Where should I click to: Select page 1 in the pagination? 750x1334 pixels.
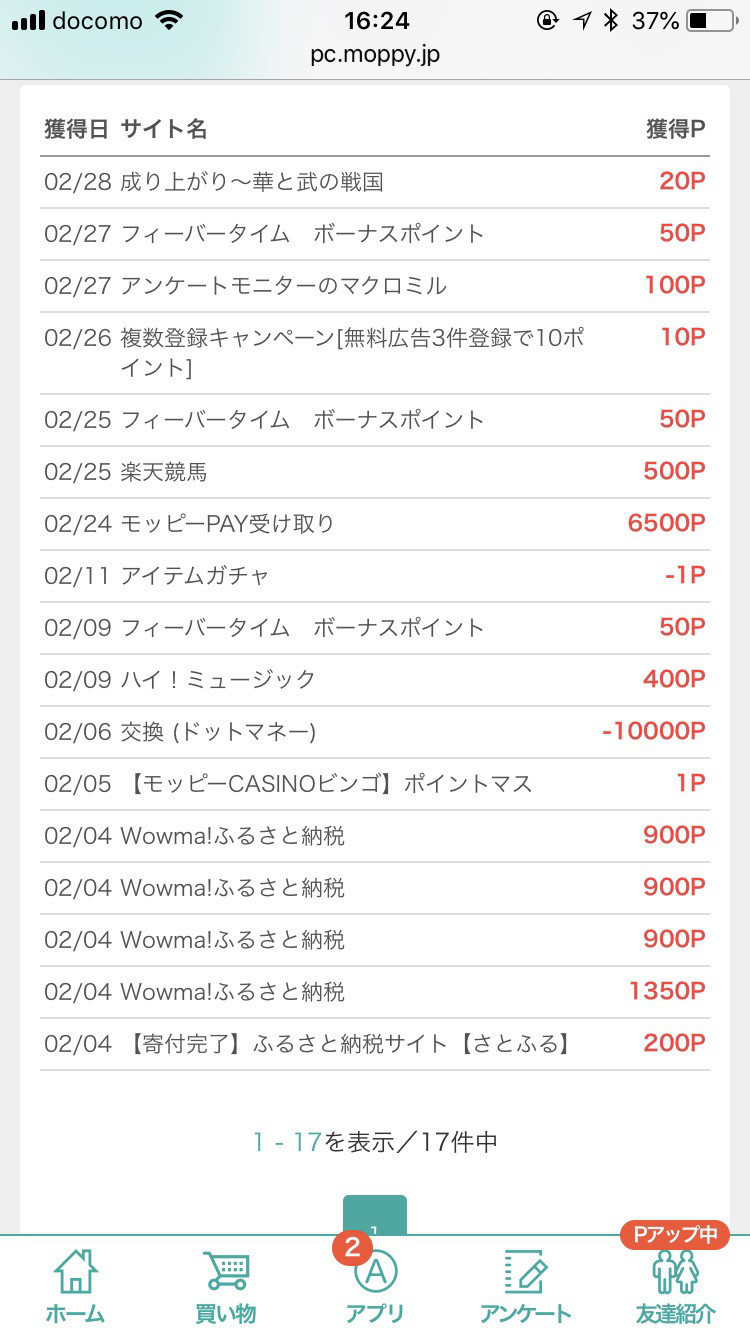pyautogui.click(x=375, y=1216)
